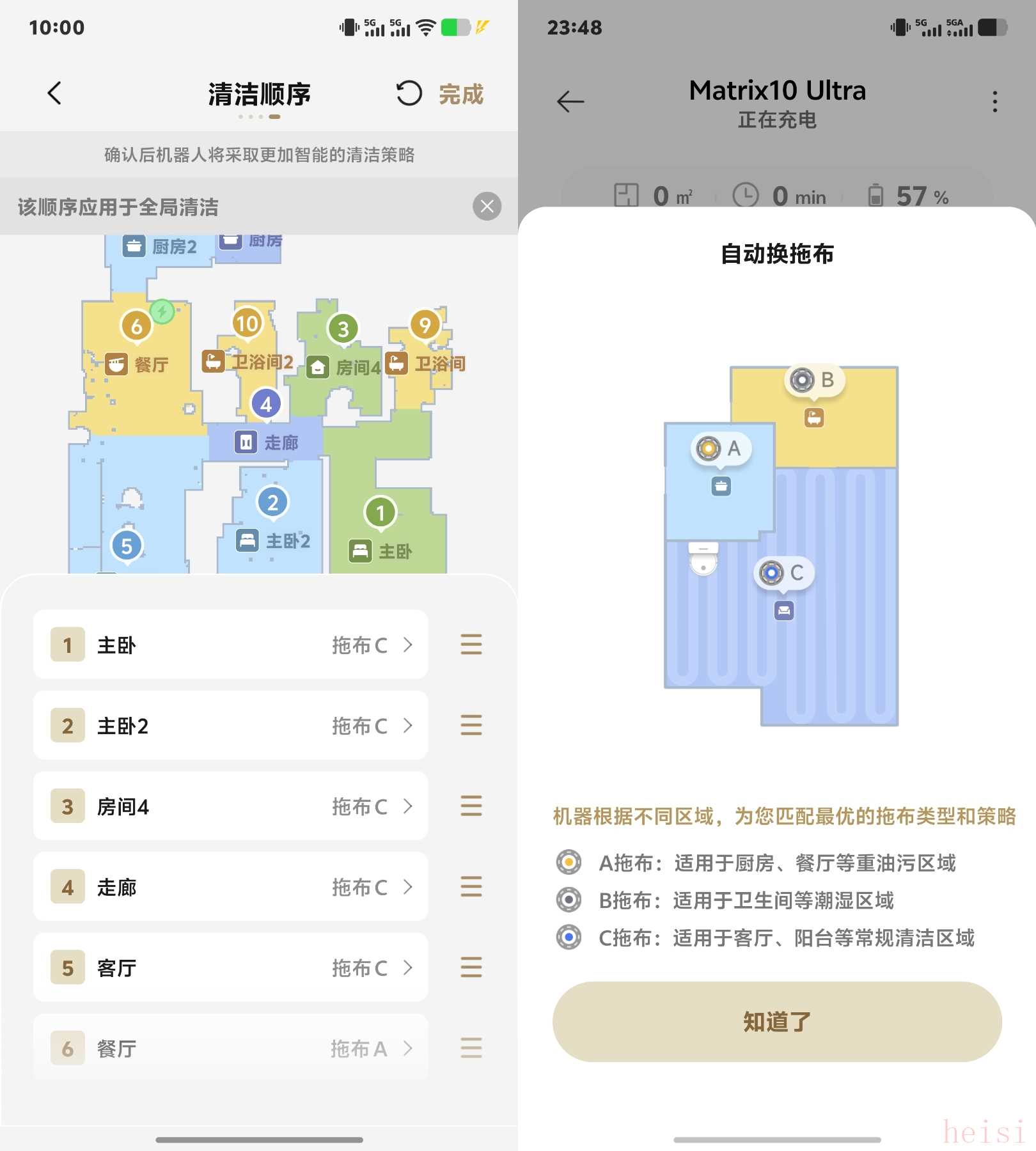Open the mop setting for 主卧2
Viewport: 1036px width, 1151px height.
[x=371, y=725]
